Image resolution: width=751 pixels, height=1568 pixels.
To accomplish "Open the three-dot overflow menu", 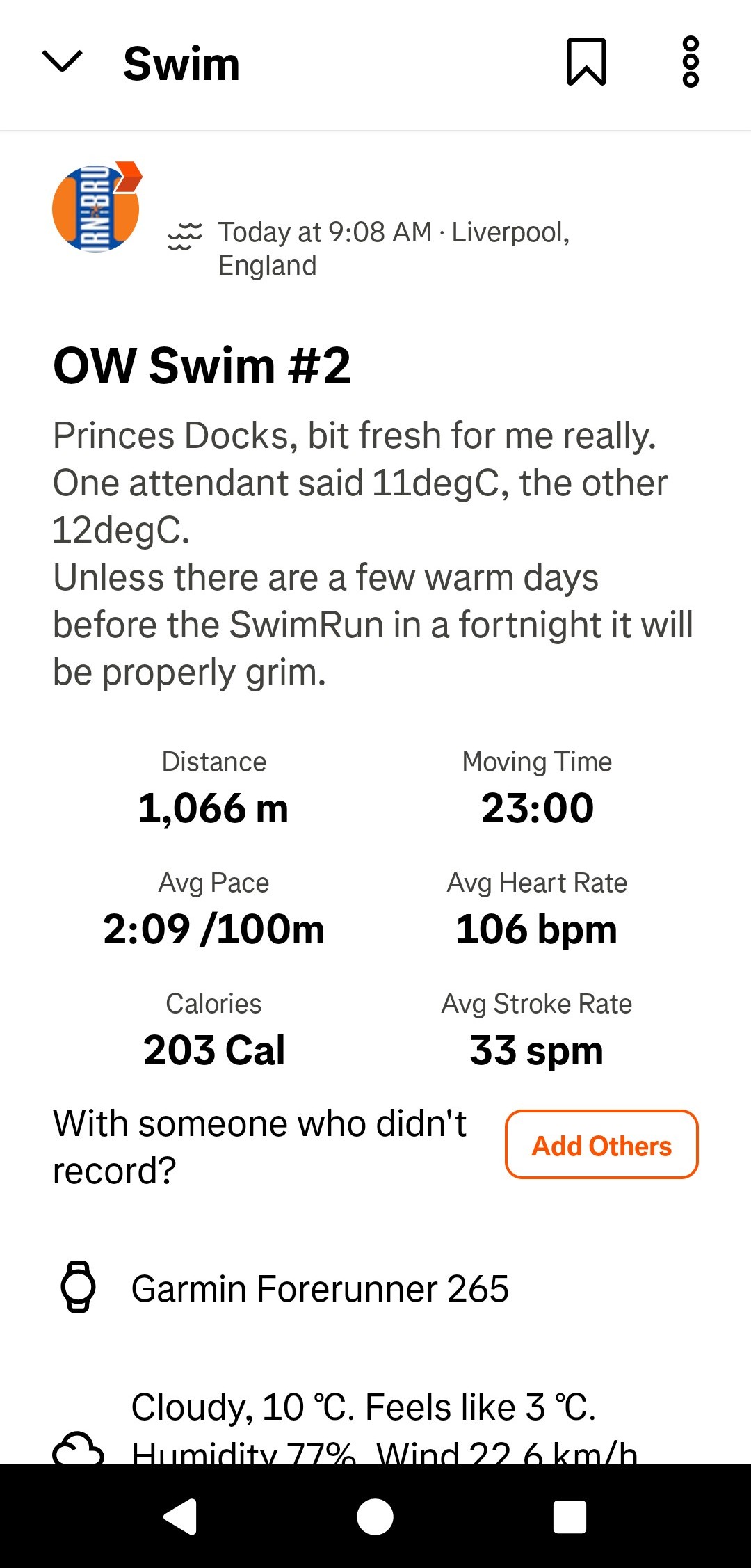I will point(691,62).
